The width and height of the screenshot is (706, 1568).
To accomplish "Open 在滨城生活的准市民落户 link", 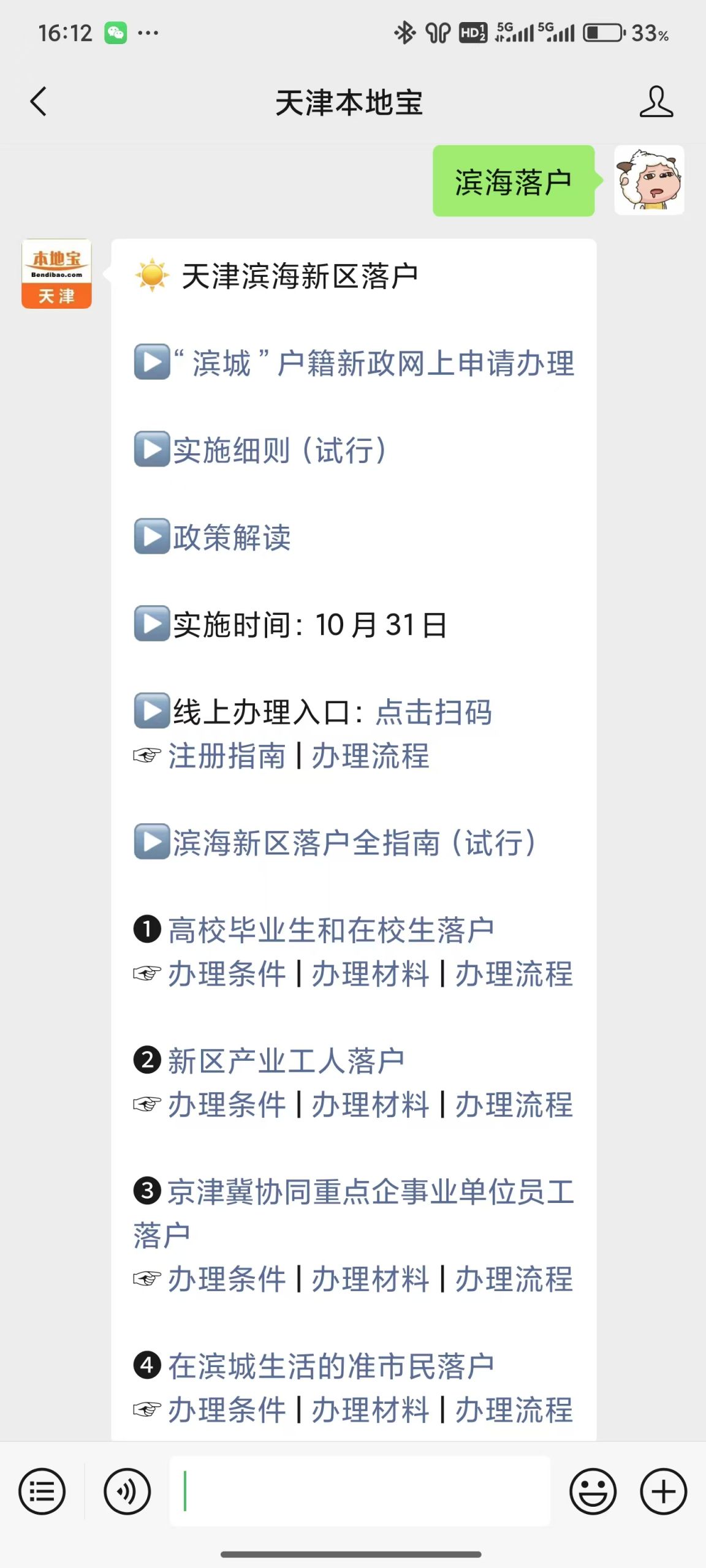I will point(331,1366).
